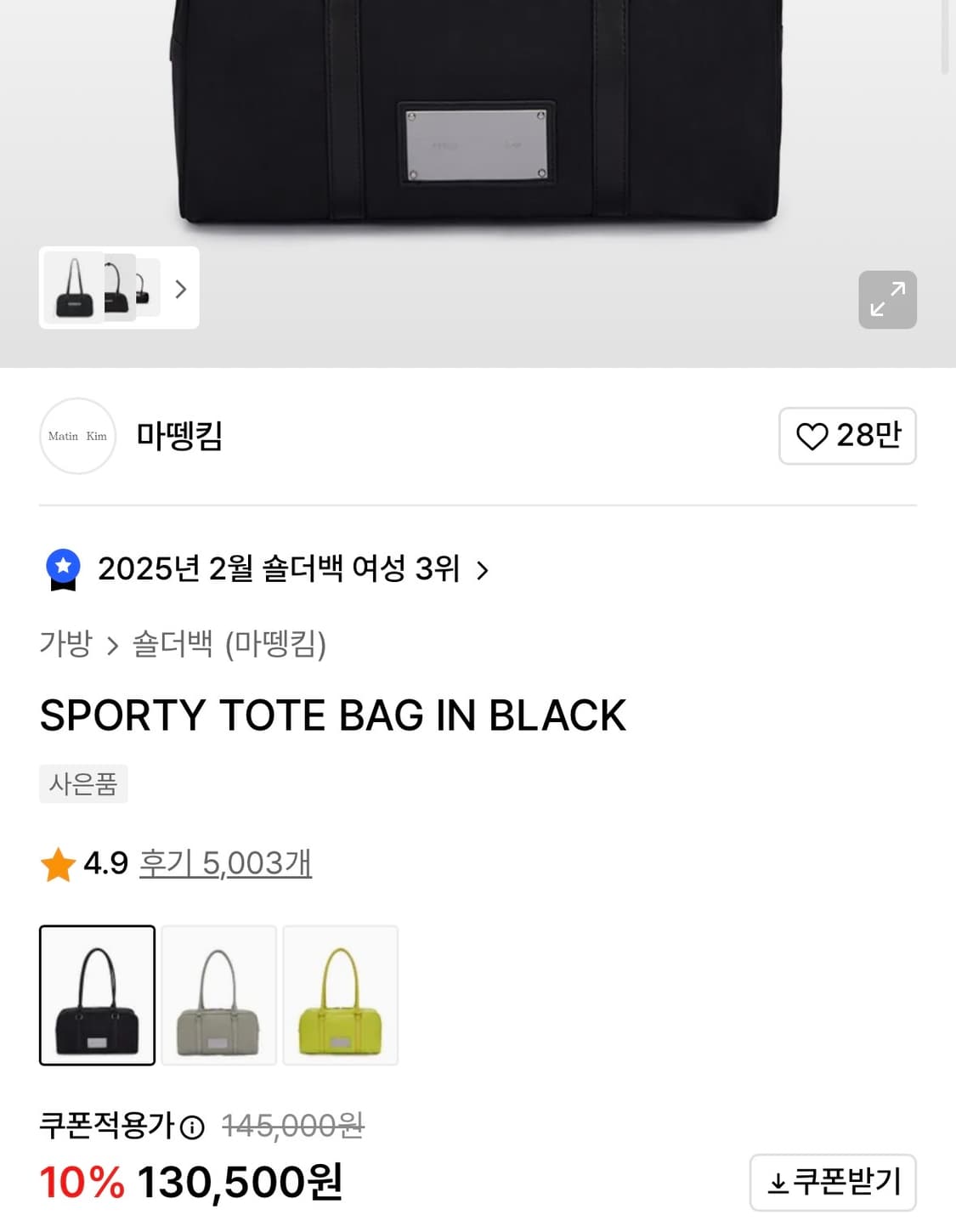956x1232 pixels.
Task: Select the yellow bag color option
Action: [x=340, y=996]
